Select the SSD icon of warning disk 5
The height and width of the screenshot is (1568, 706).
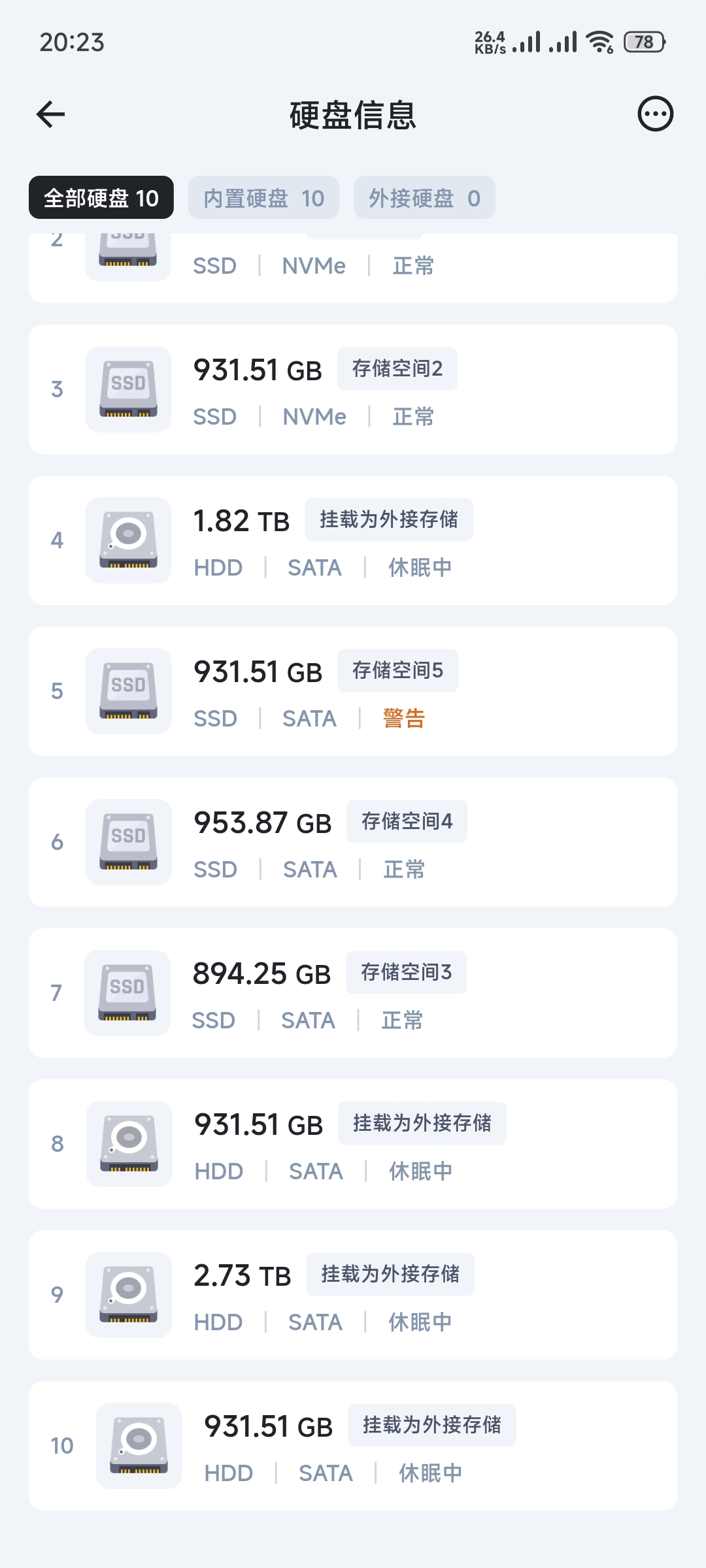127,691
